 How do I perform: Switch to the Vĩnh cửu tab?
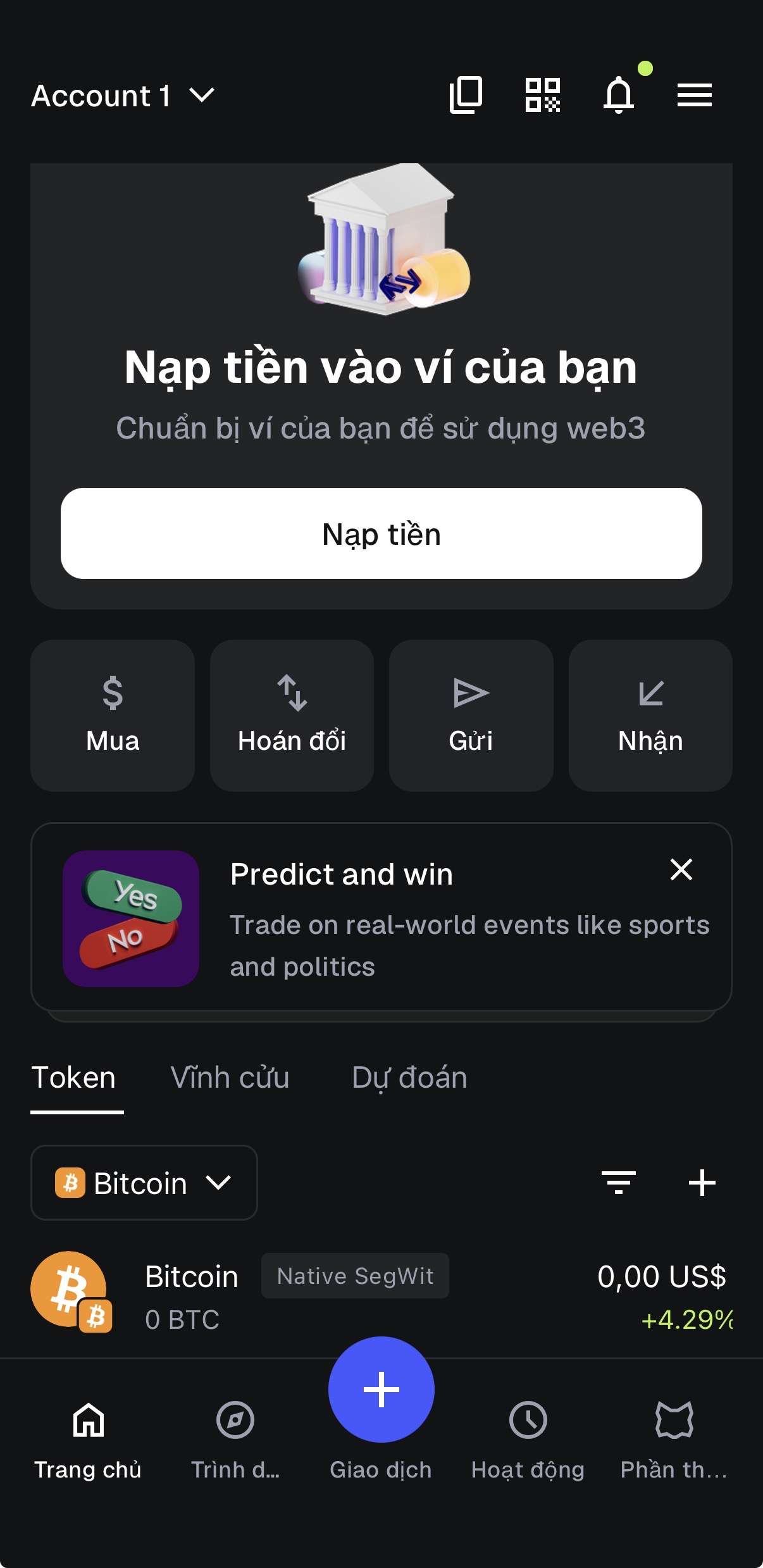(x=229, y=1077)
